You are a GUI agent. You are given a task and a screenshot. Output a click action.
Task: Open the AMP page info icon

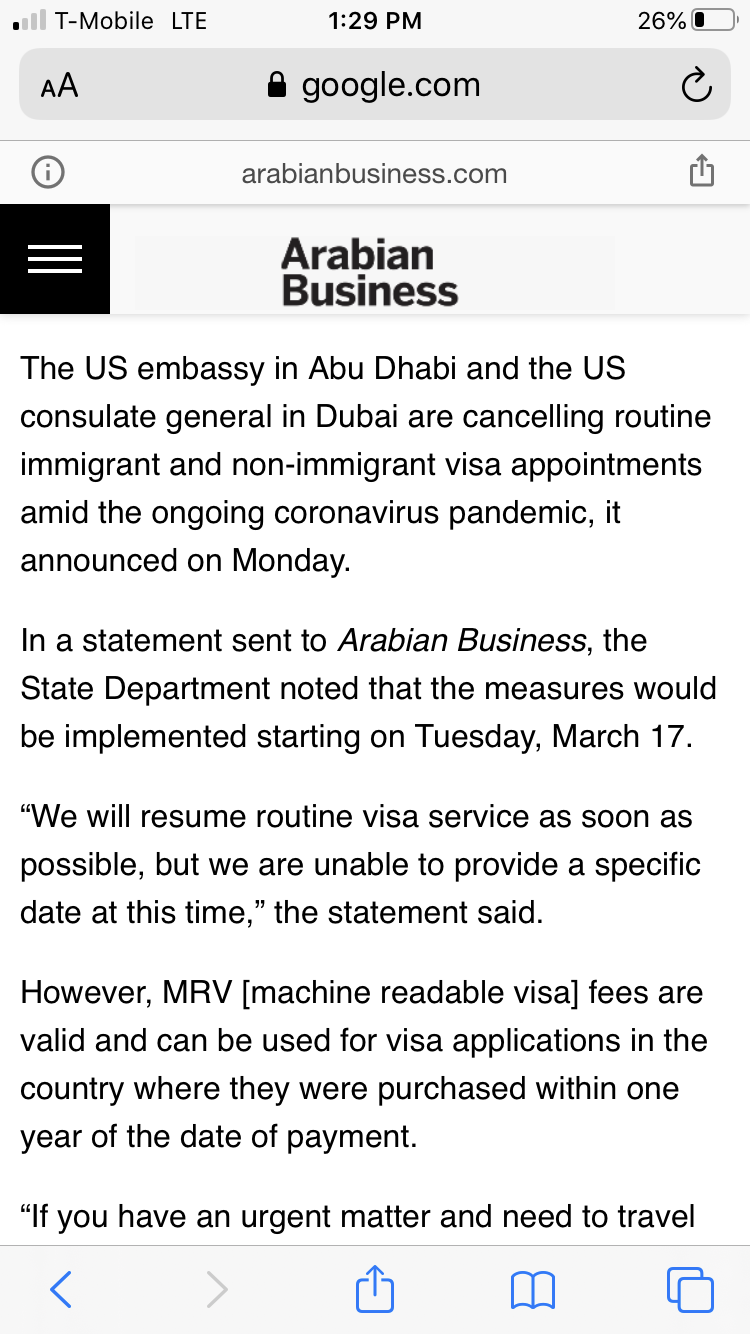pos(48,173)
